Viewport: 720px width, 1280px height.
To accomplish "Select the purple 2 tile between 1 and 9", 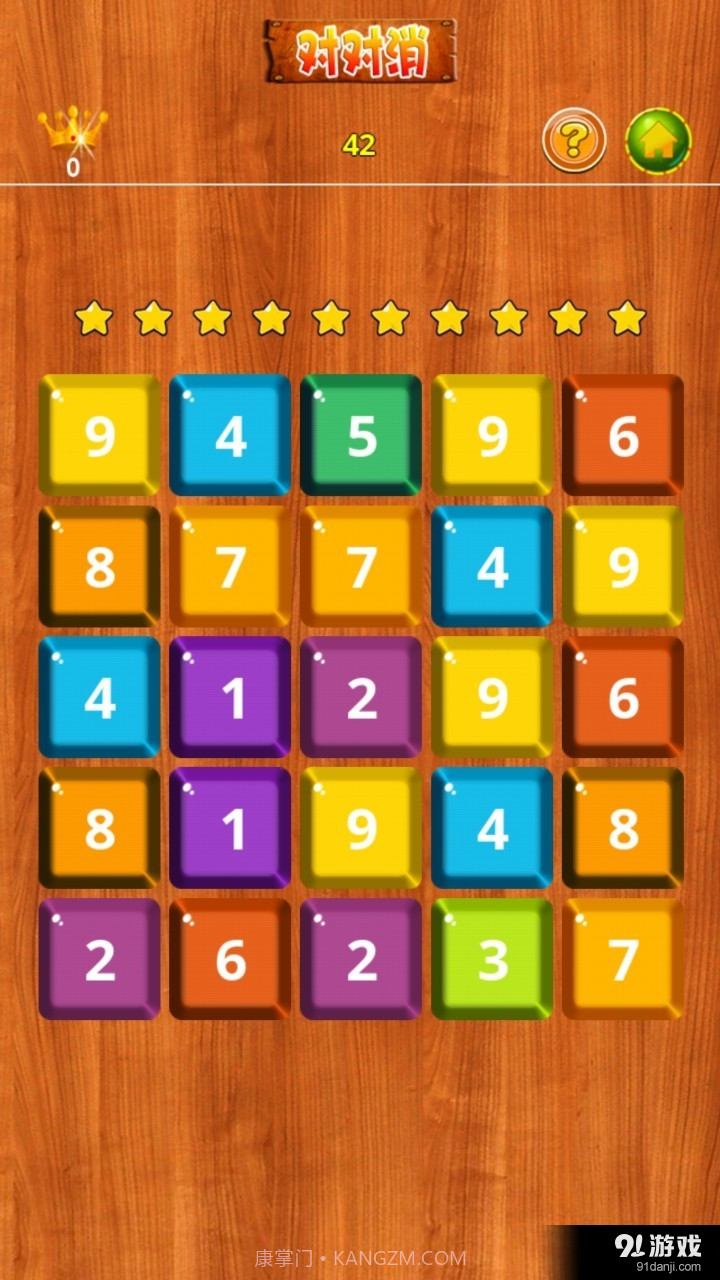I will pyautogui.click(x=361, y=697).
